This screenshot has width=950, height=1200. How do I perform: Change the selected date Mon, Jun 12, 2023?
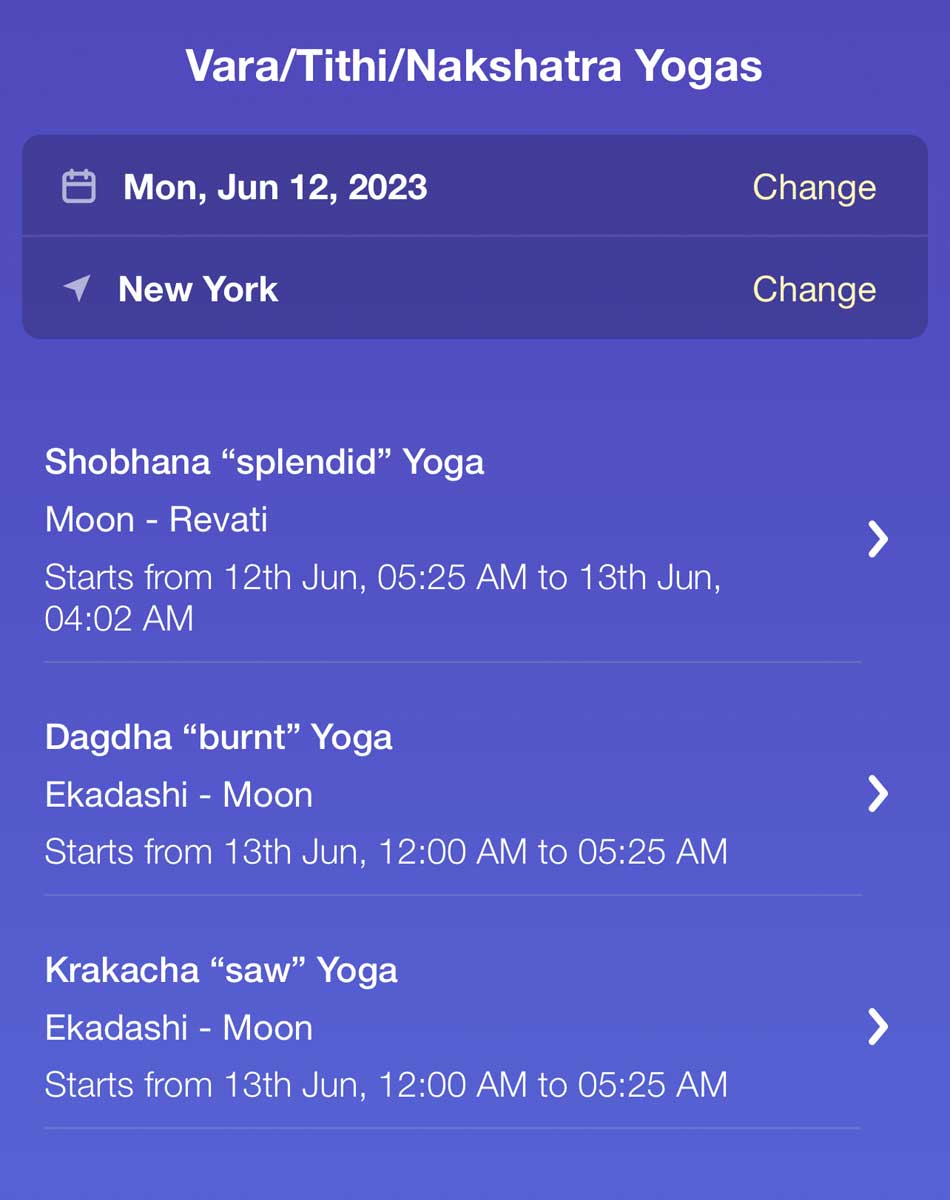coord(813,187)
